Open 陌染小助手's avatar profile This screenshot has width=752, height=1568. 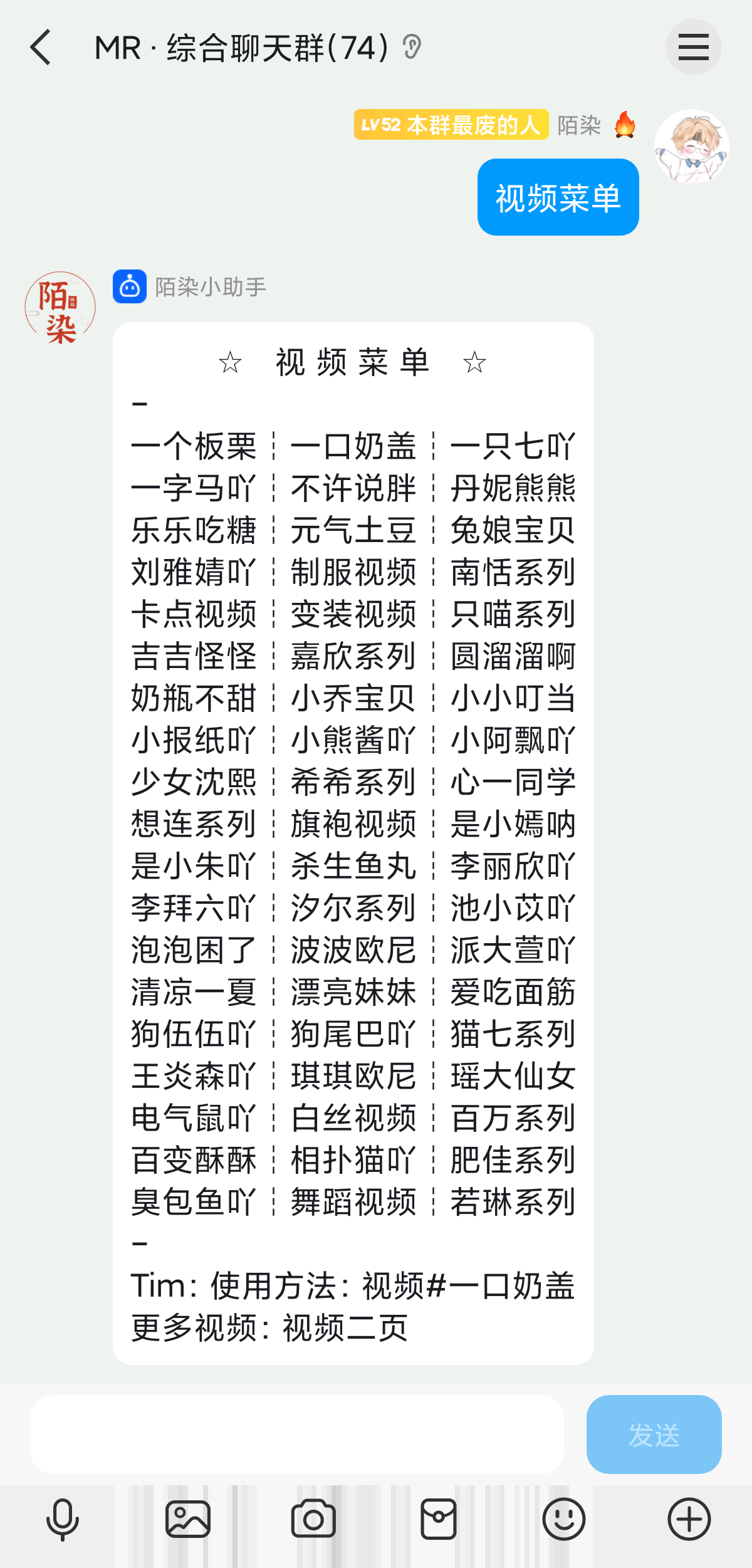60,308
